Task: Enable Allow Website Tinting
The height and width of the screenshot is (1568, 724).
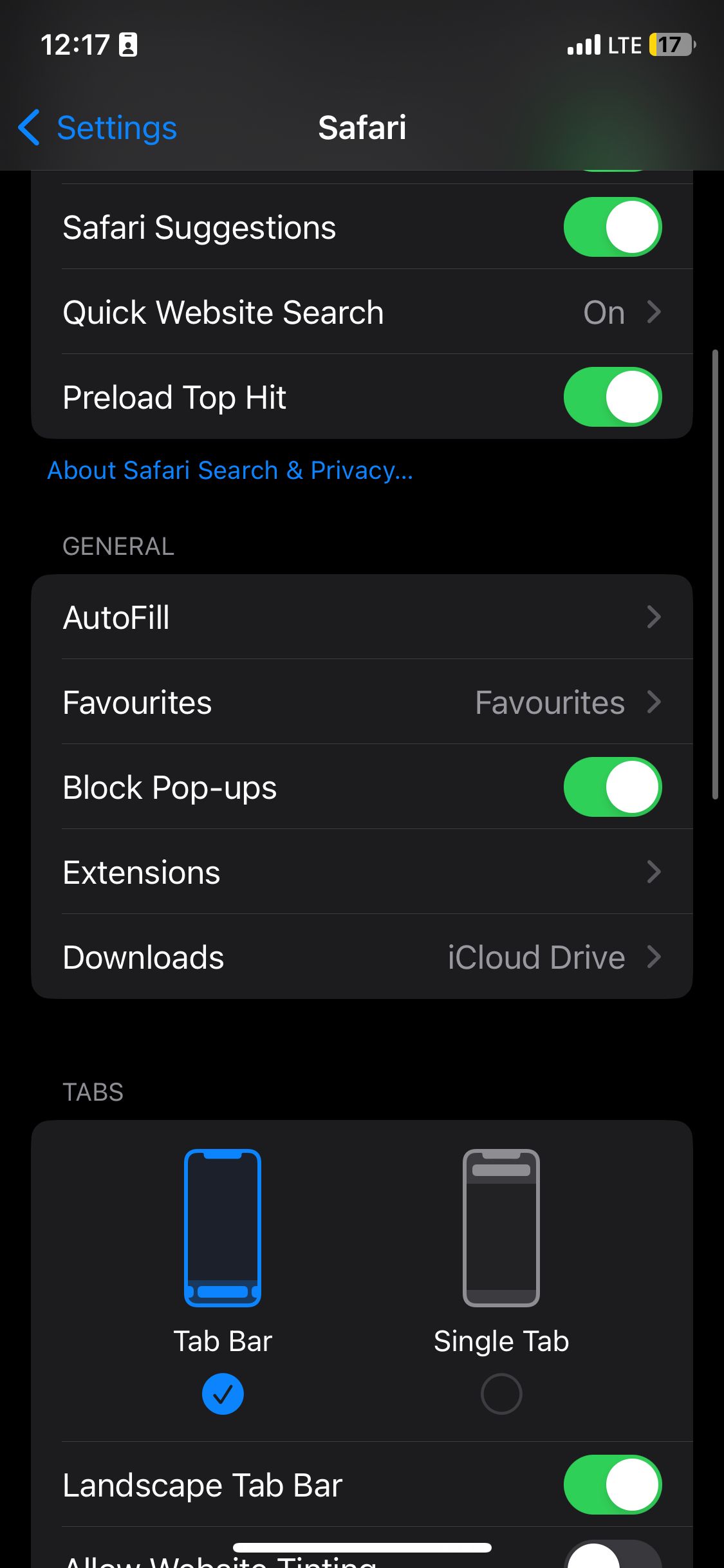Action: [x=612, y=1558]
